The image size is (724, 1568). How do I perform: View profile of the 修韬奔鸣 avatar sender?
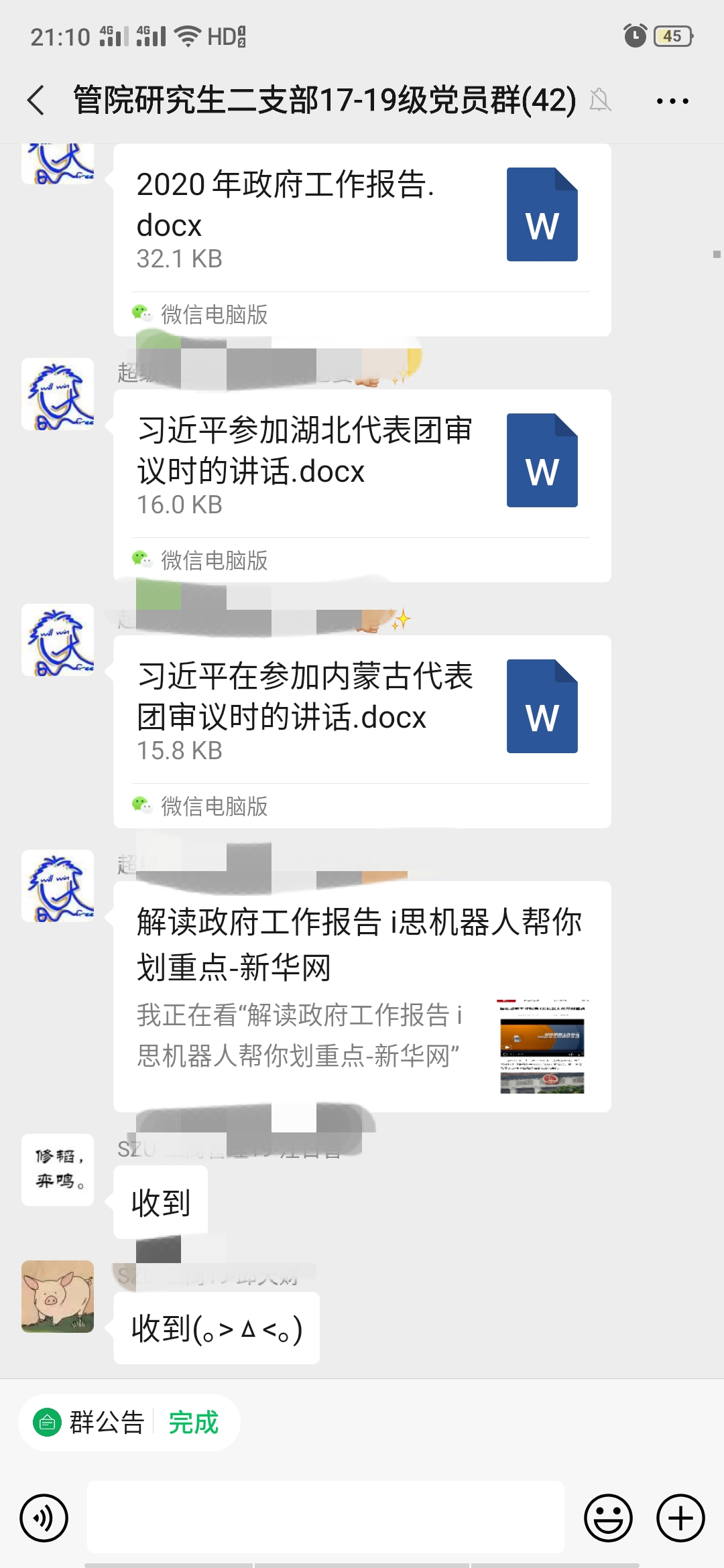pos(58,1169)
